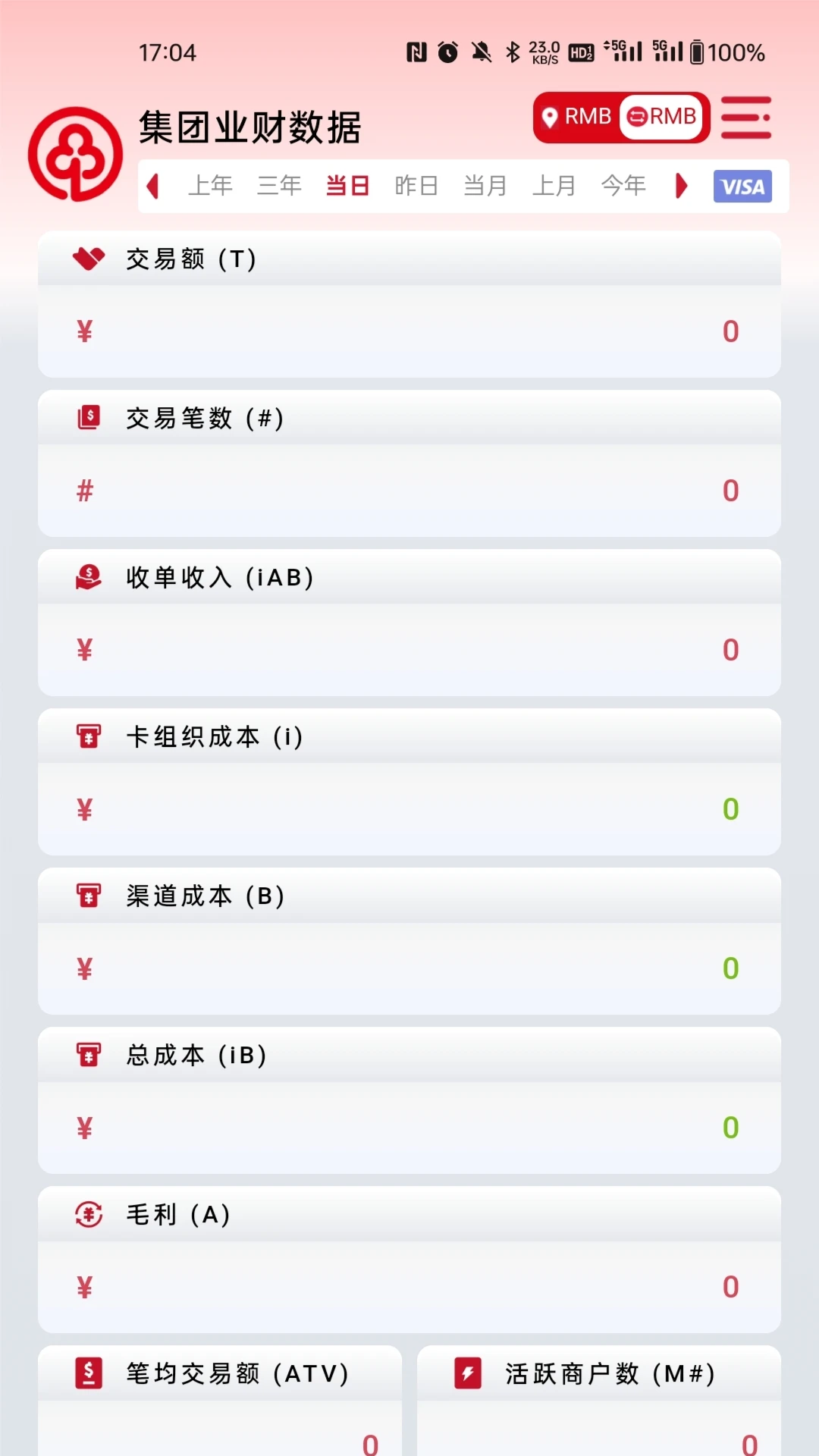819x1456 pixels.
Task: Select the 今年 time period tab
Action: pyautogui.click(x=623, y=186)
